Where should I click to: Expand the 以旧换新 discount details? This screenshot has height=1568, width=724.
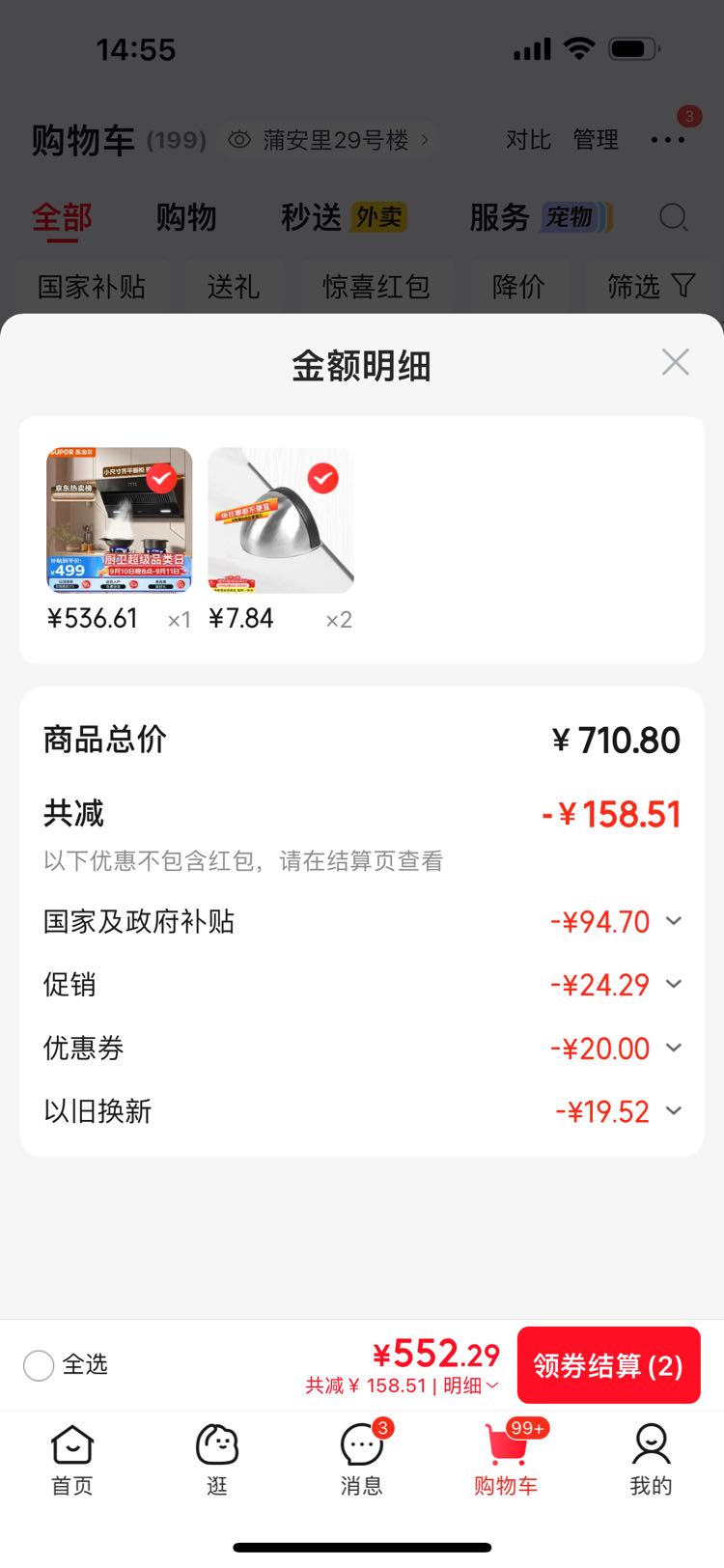coord(362,1111)
